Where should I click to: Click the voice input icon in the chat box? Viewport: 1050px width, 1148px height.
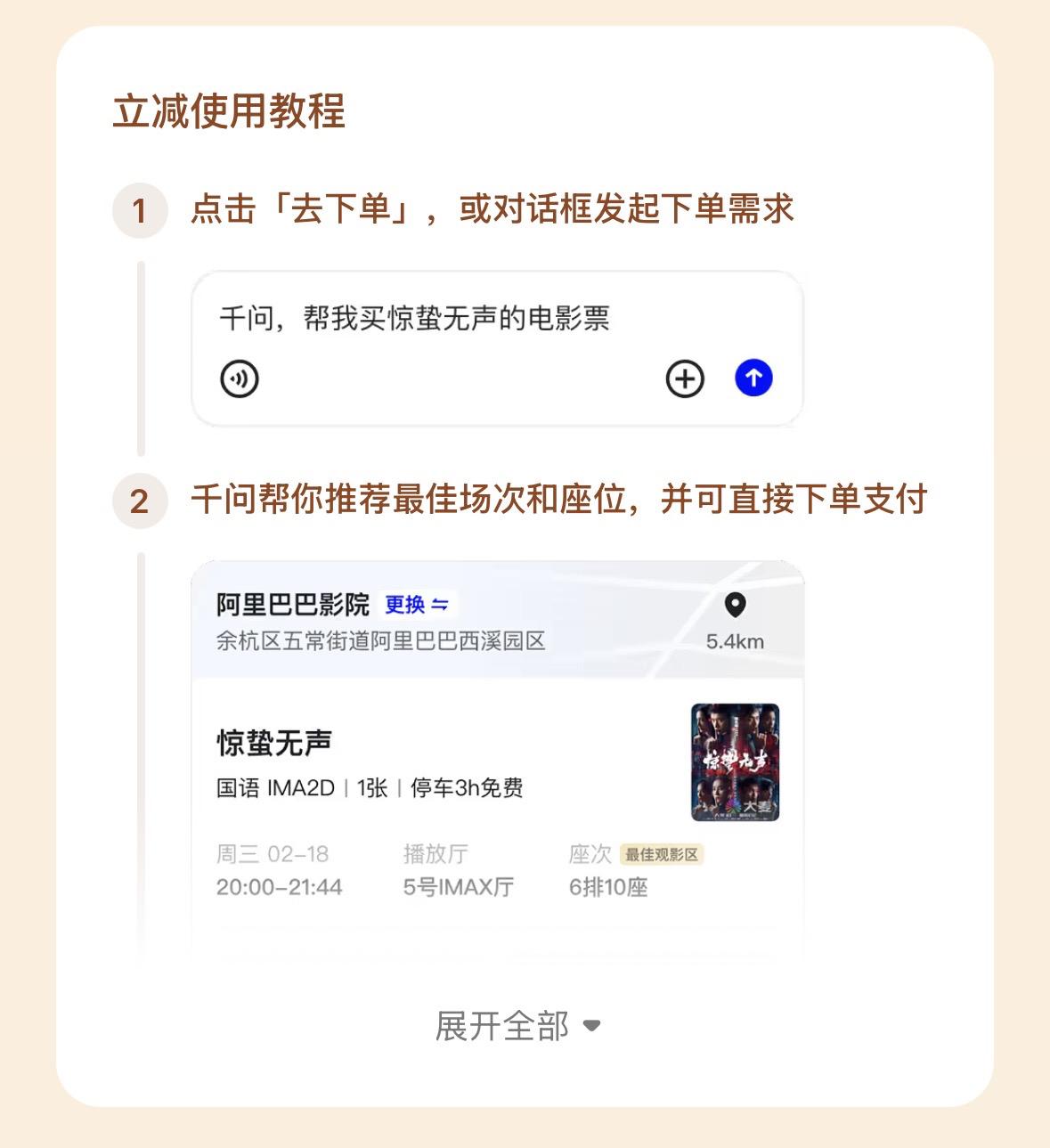click(x=239, y=377)
